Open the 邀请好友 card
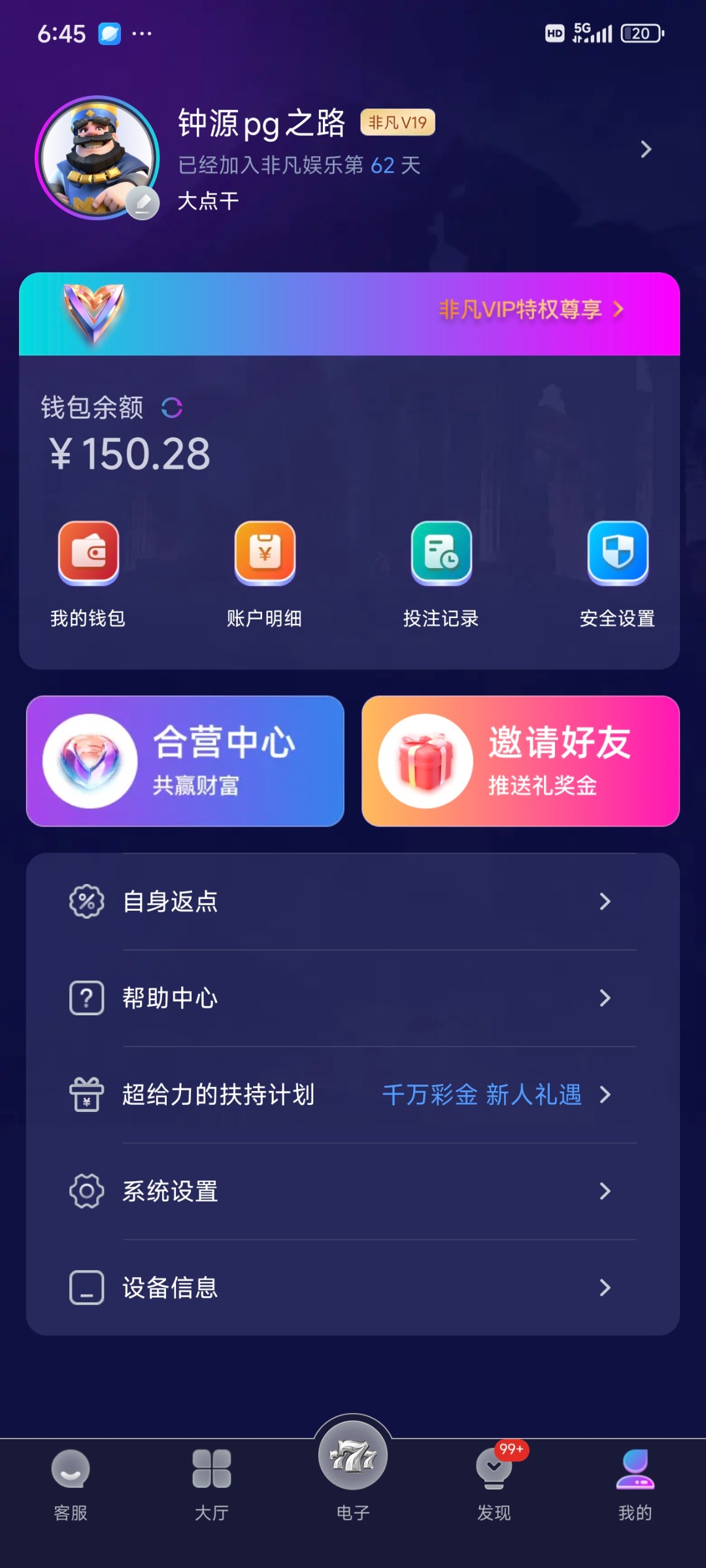This screenshot has width=706, height=1568. pyautogui.click(x=520, y=761)
